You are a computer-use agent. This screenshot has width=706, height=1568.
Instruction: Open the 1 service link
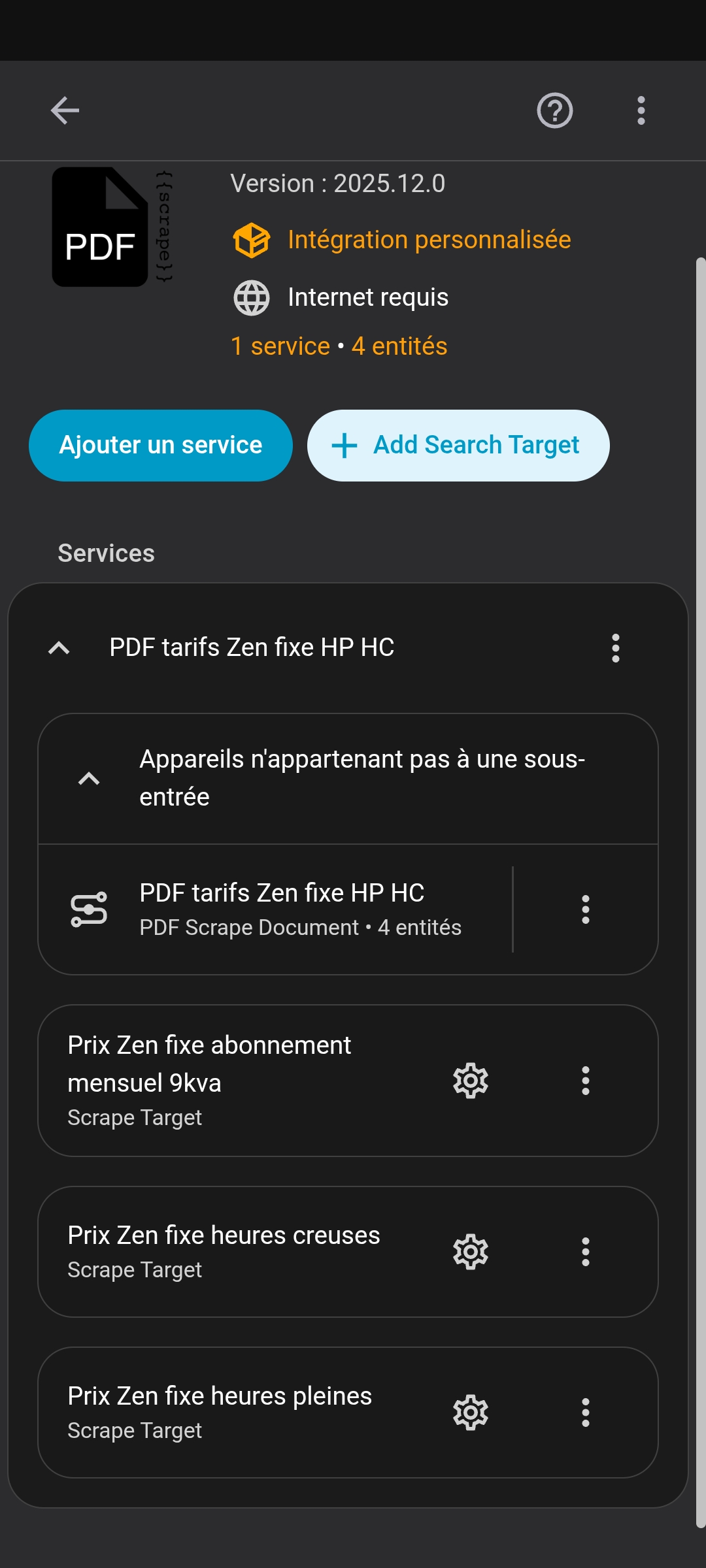pos(280,346)
